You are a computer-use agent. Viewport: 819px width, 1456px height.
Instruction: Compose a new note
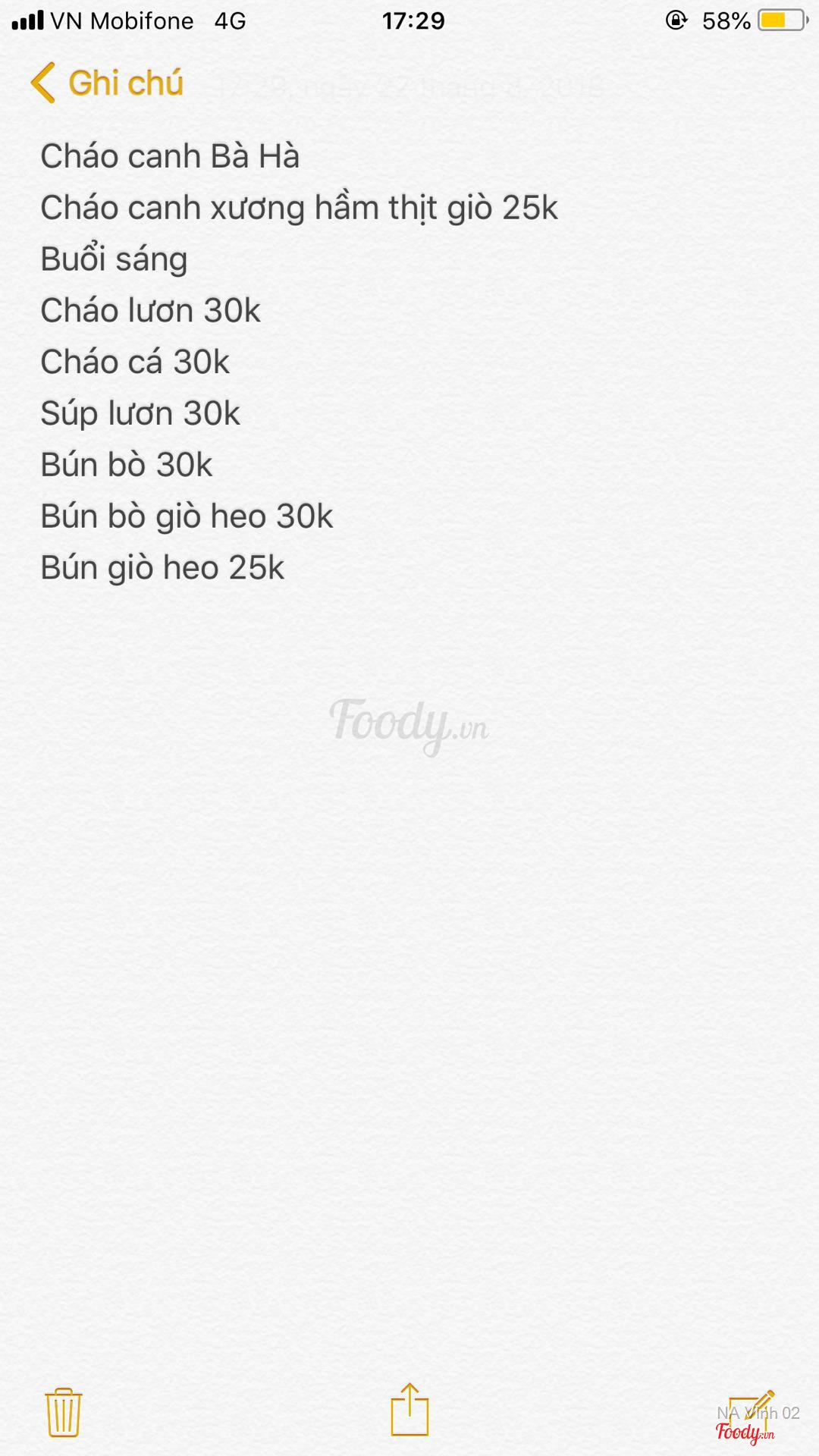pyautogui.click(x=751, y=1411)
